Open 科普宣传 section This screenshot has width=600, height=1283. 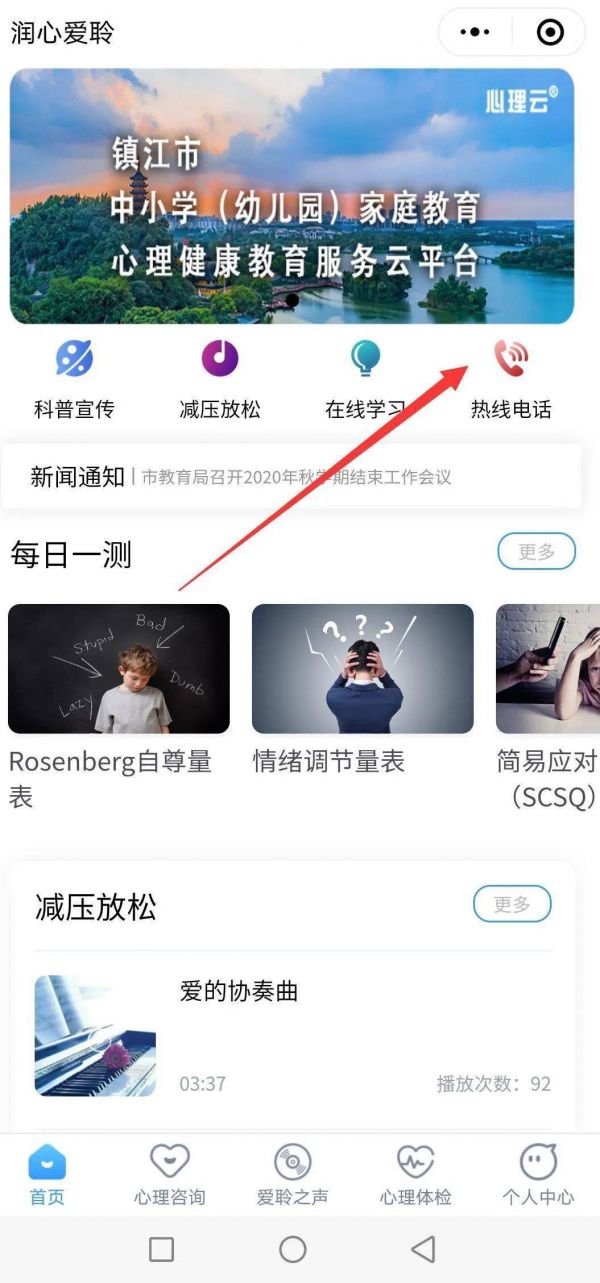(x=74, y=378)
